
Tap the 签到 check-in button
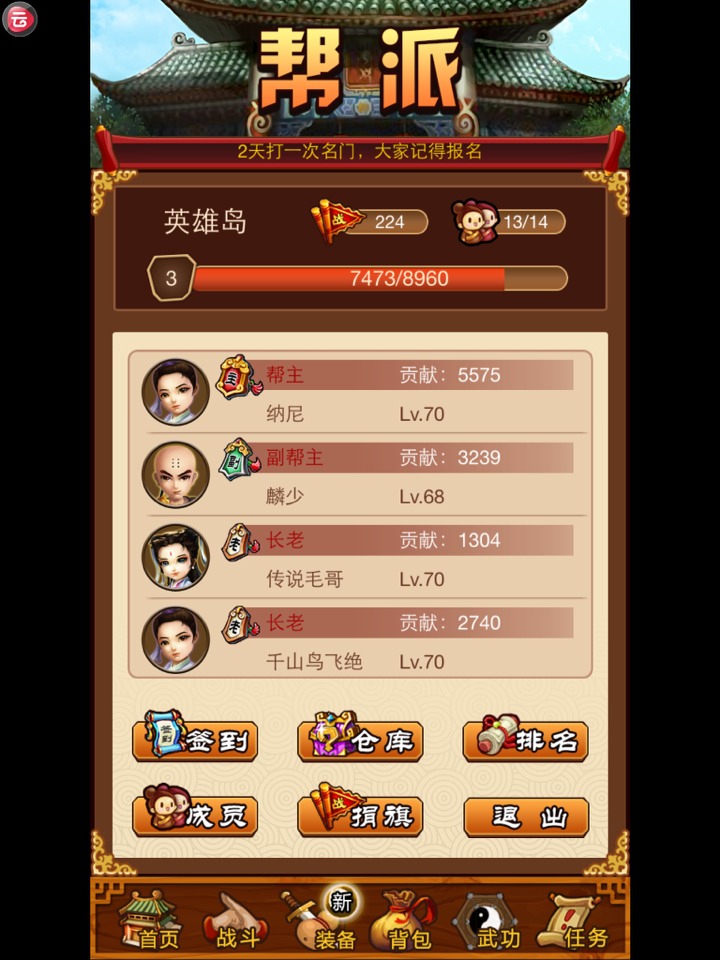point(196,741)
